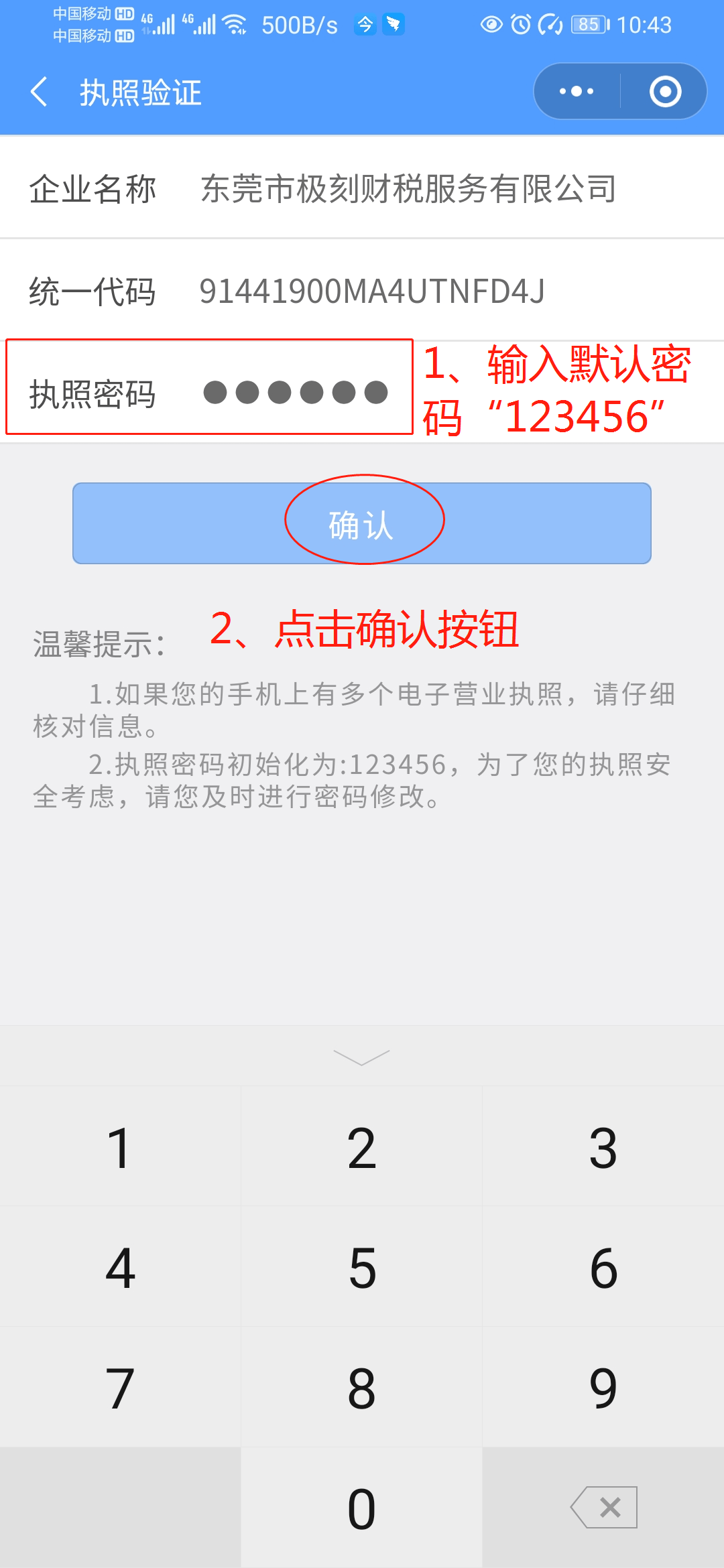
Task: Enter digit 5 on keypad
Action: click(361, 1268)
